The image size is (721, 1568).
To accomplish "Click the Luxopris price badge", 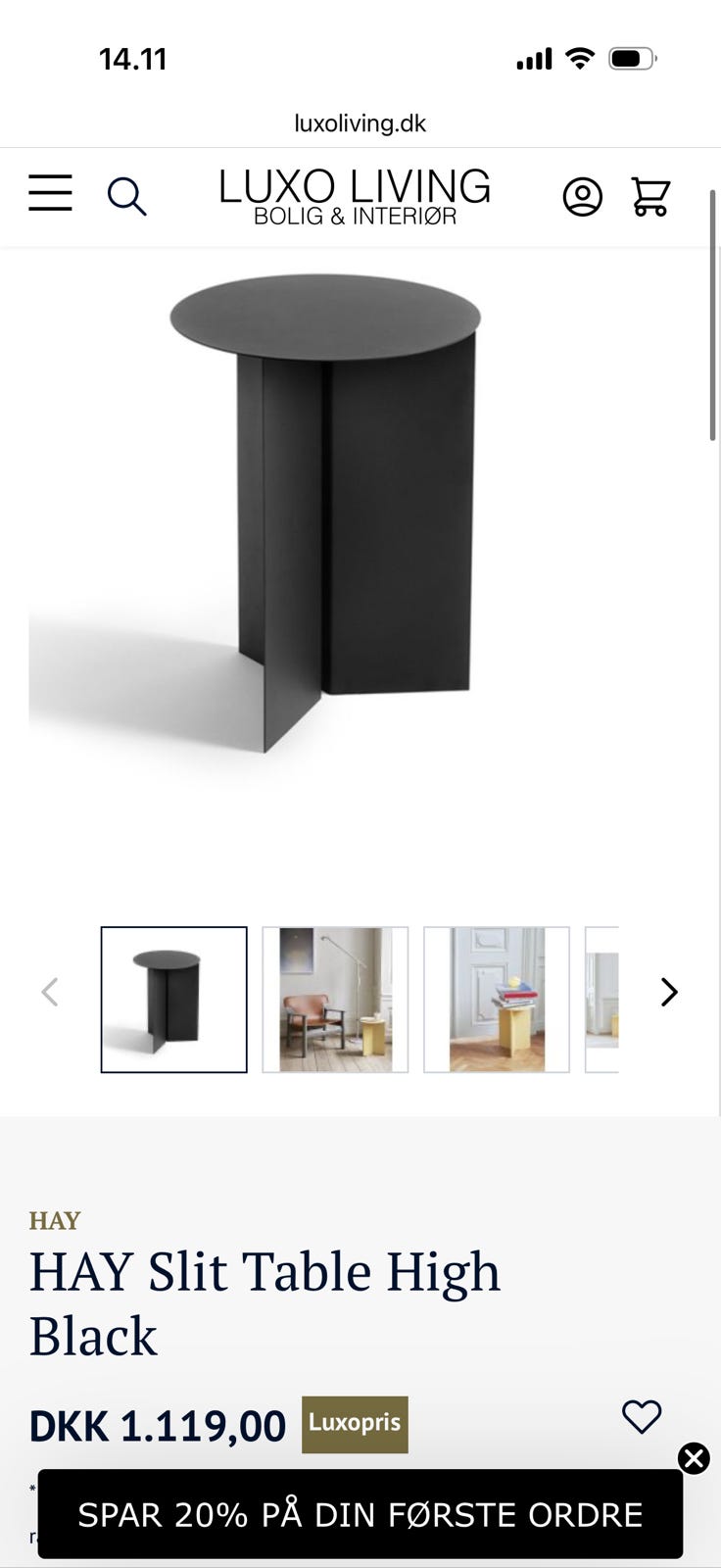I will [354, 1423].
